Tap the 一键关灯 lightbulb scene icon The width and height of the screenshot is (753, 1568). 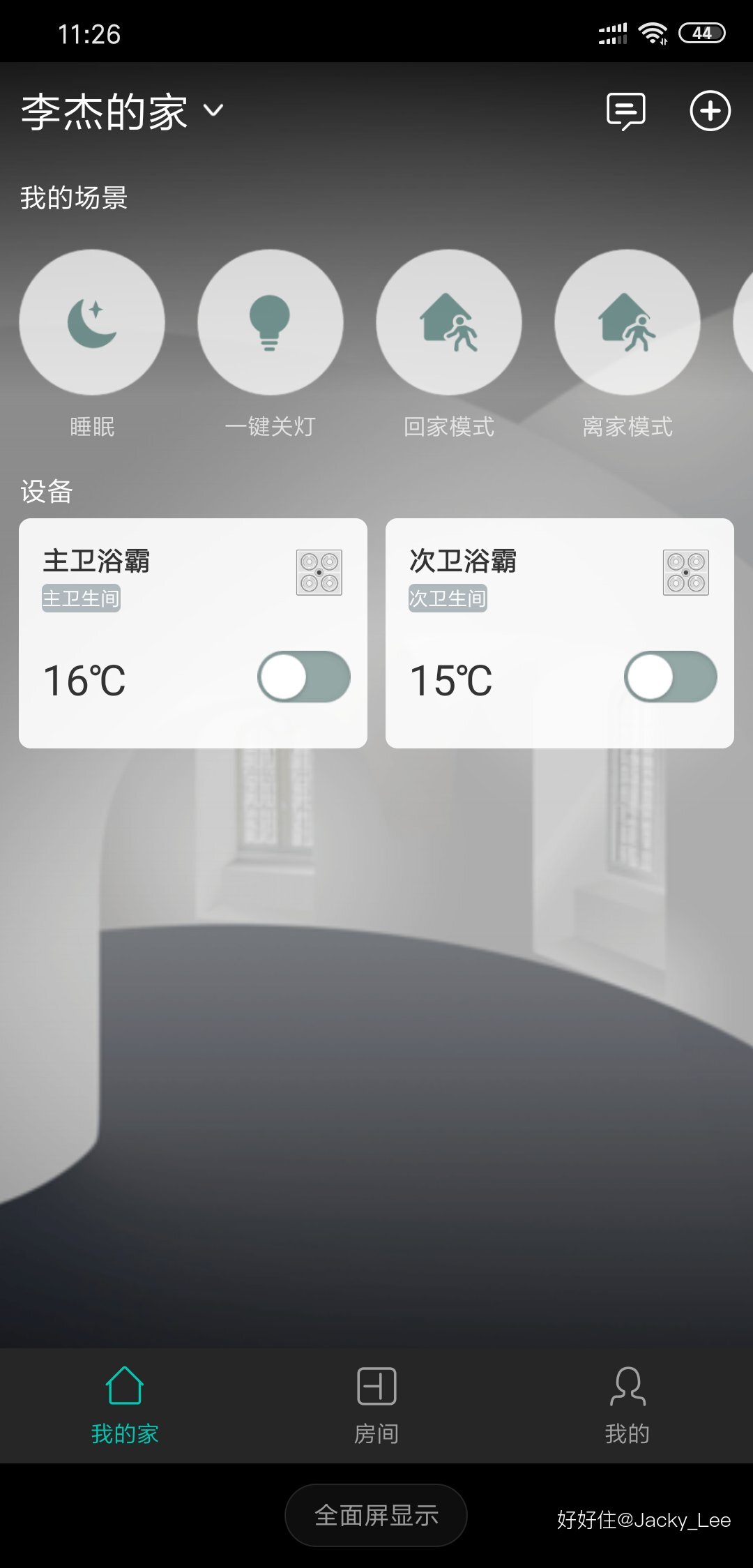pos(270,323)
